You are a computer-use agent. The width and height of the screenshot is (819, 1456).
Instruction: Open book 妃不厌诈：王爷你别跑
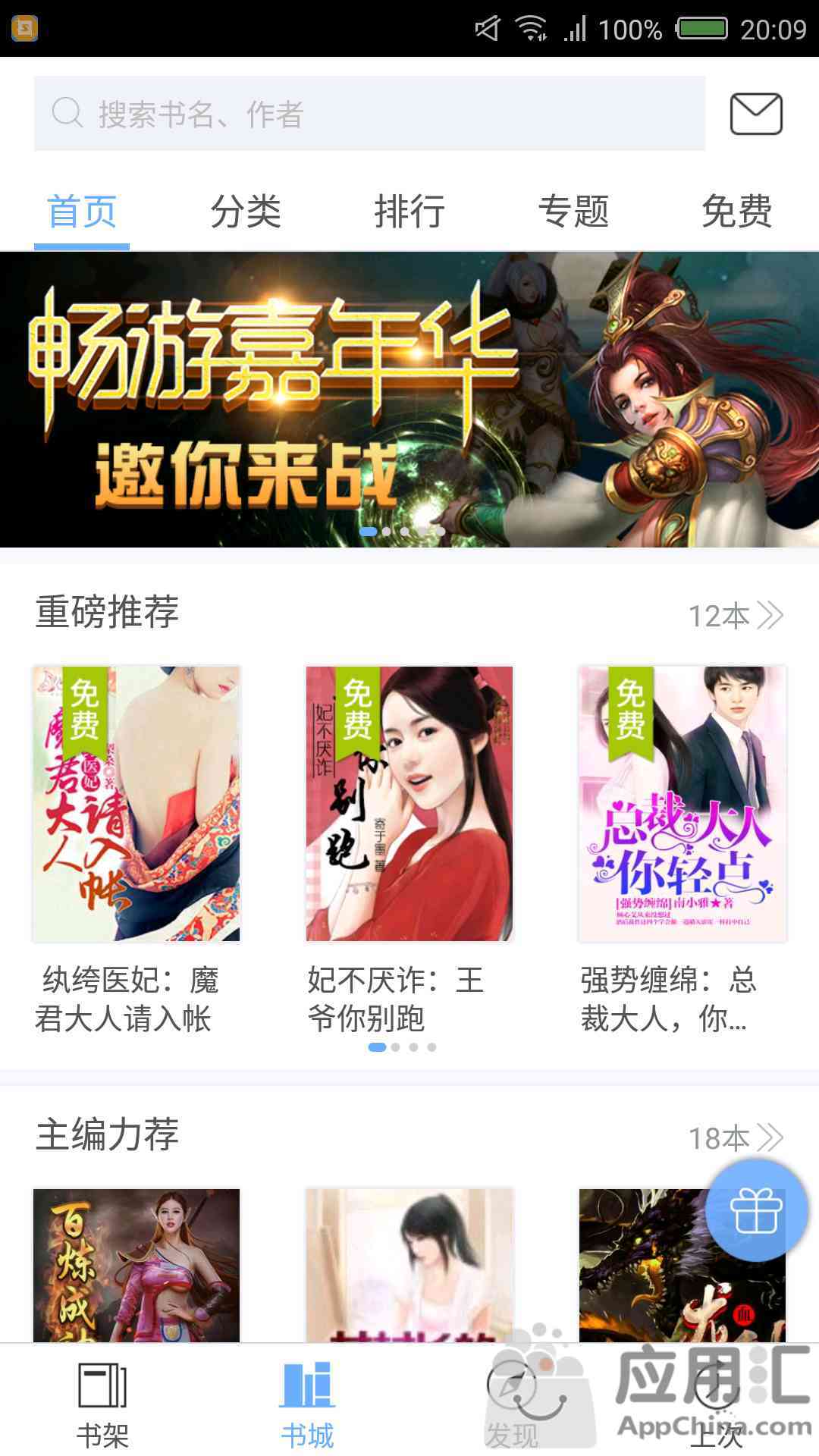(x=409, y=804)
